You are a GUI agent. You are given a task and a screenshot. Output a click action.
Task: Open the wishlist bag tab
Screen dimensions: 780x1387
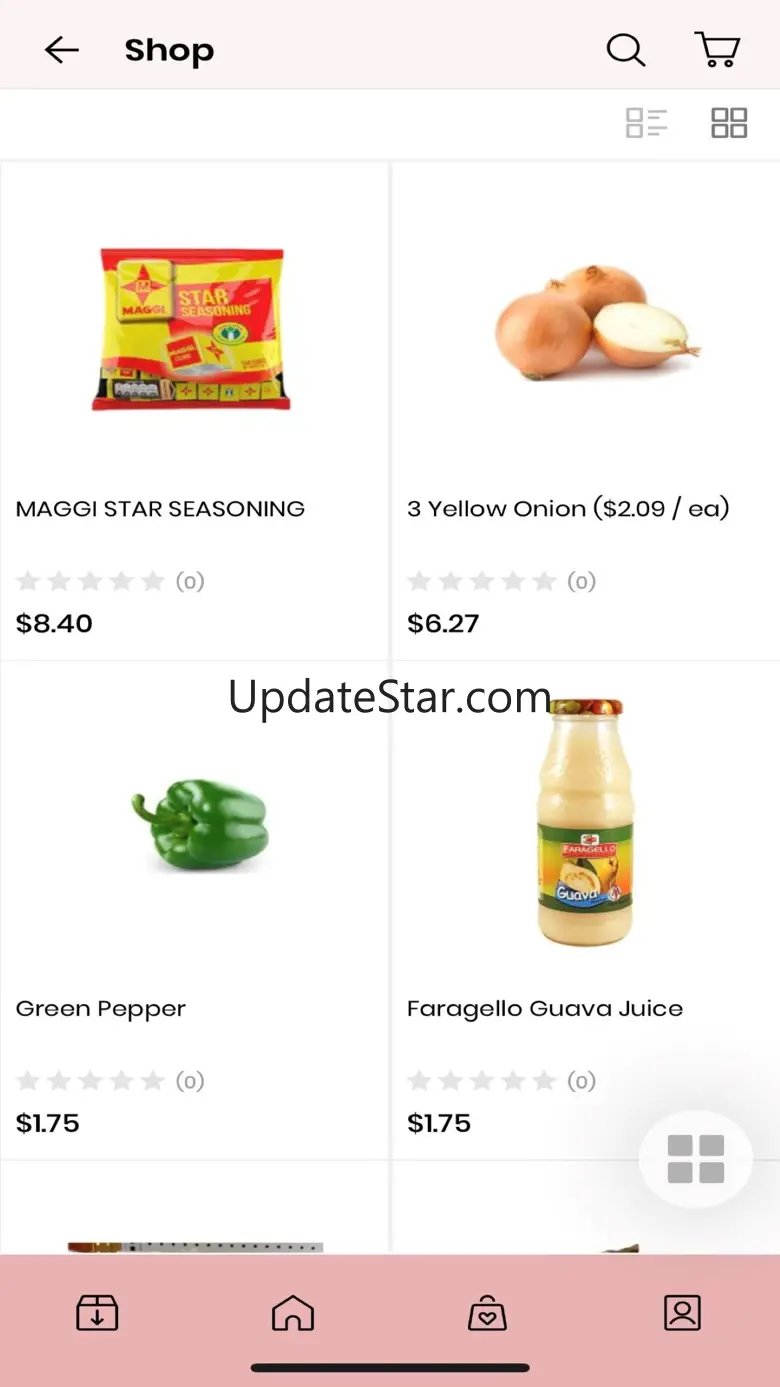pyautogui.click(x=487, y=1313)
